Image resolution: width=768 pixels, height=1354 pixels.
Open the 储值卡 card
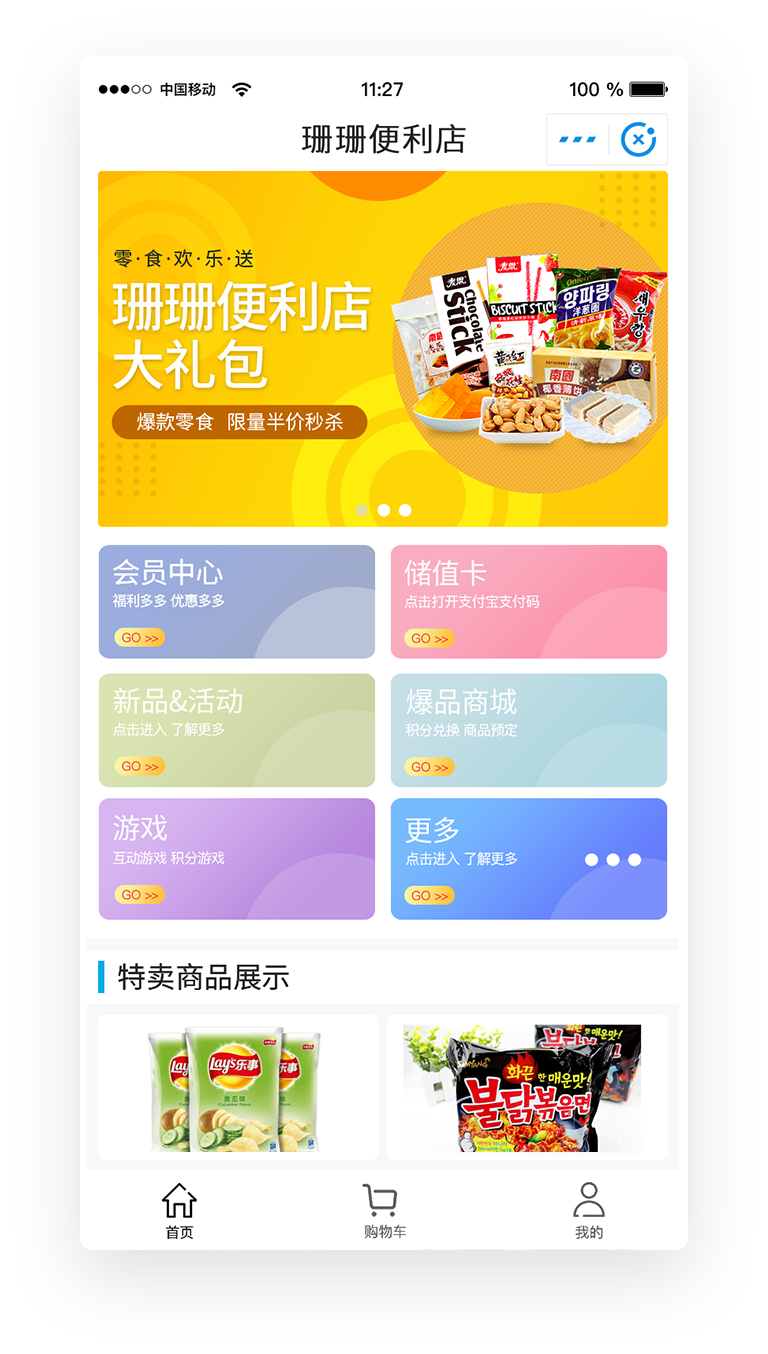click(528, 601)
